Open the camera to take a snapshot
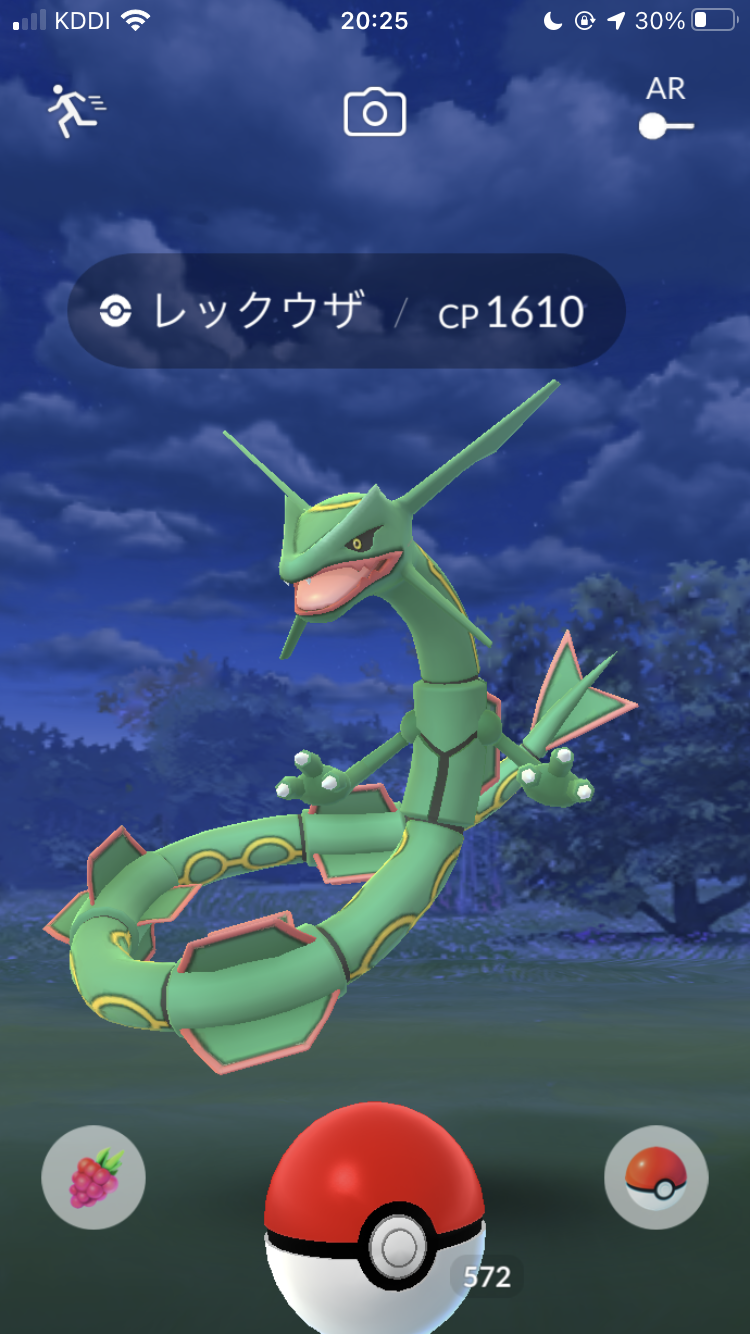Viewport: 750px width, 1334px height. (x=375, y=112)
